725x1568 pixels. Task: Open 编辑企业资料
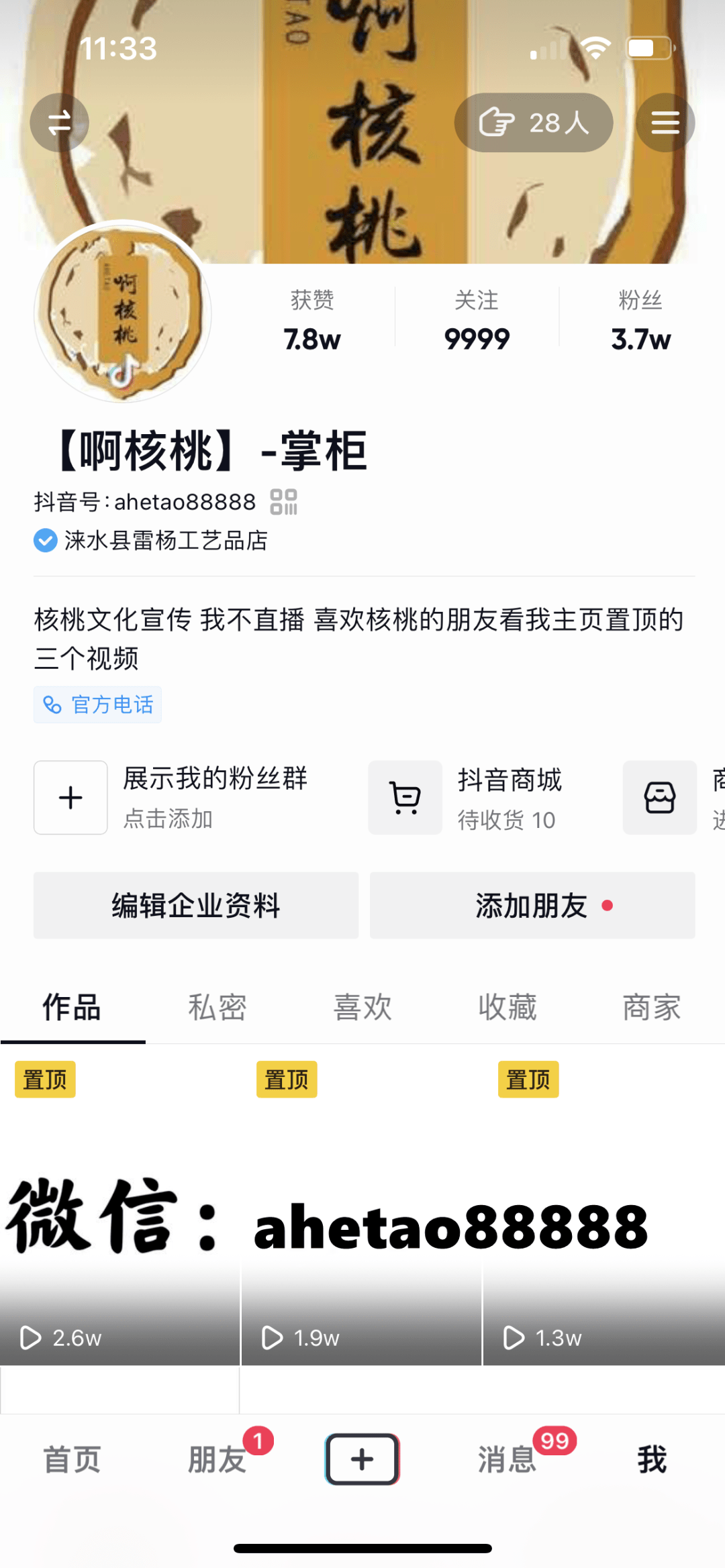click(195, 906)
